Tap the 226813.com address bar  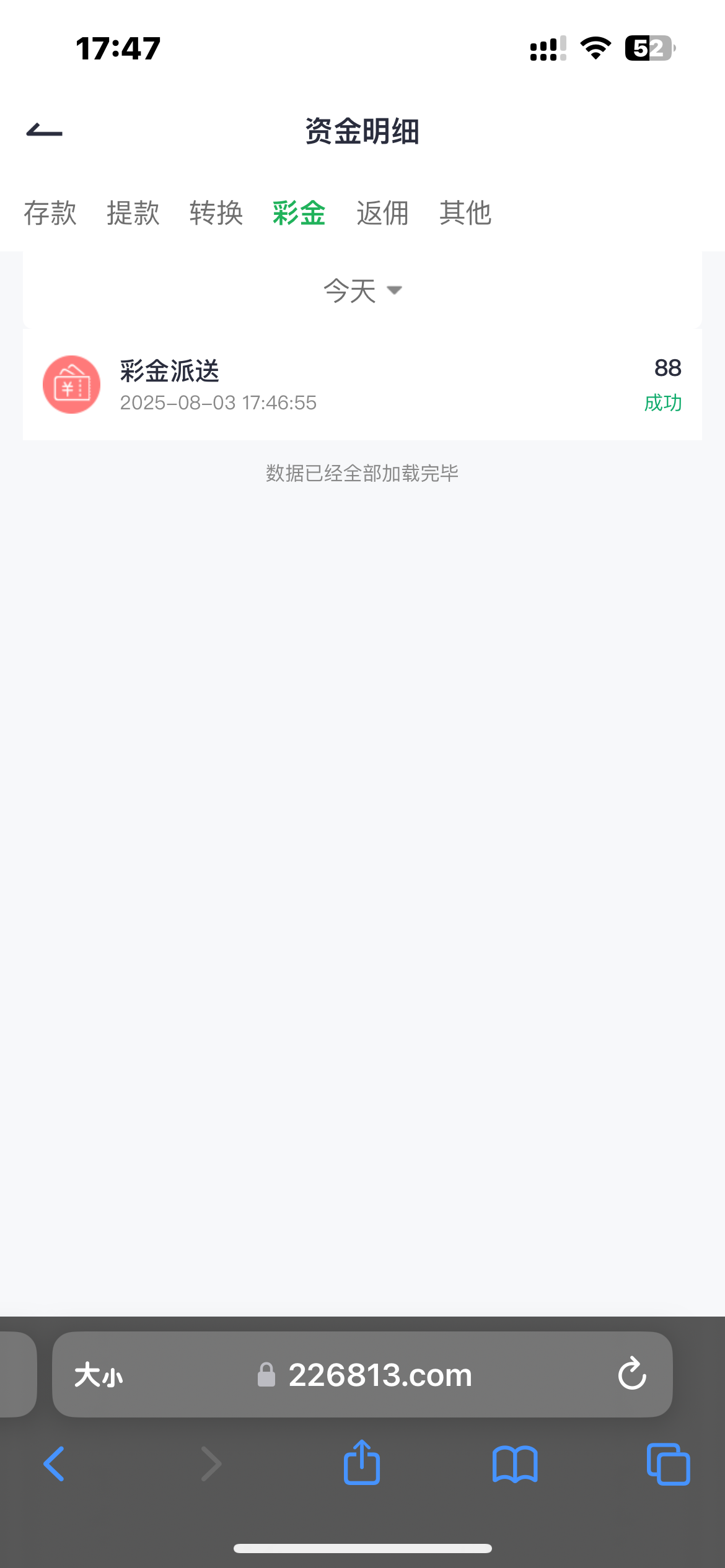380,1375
